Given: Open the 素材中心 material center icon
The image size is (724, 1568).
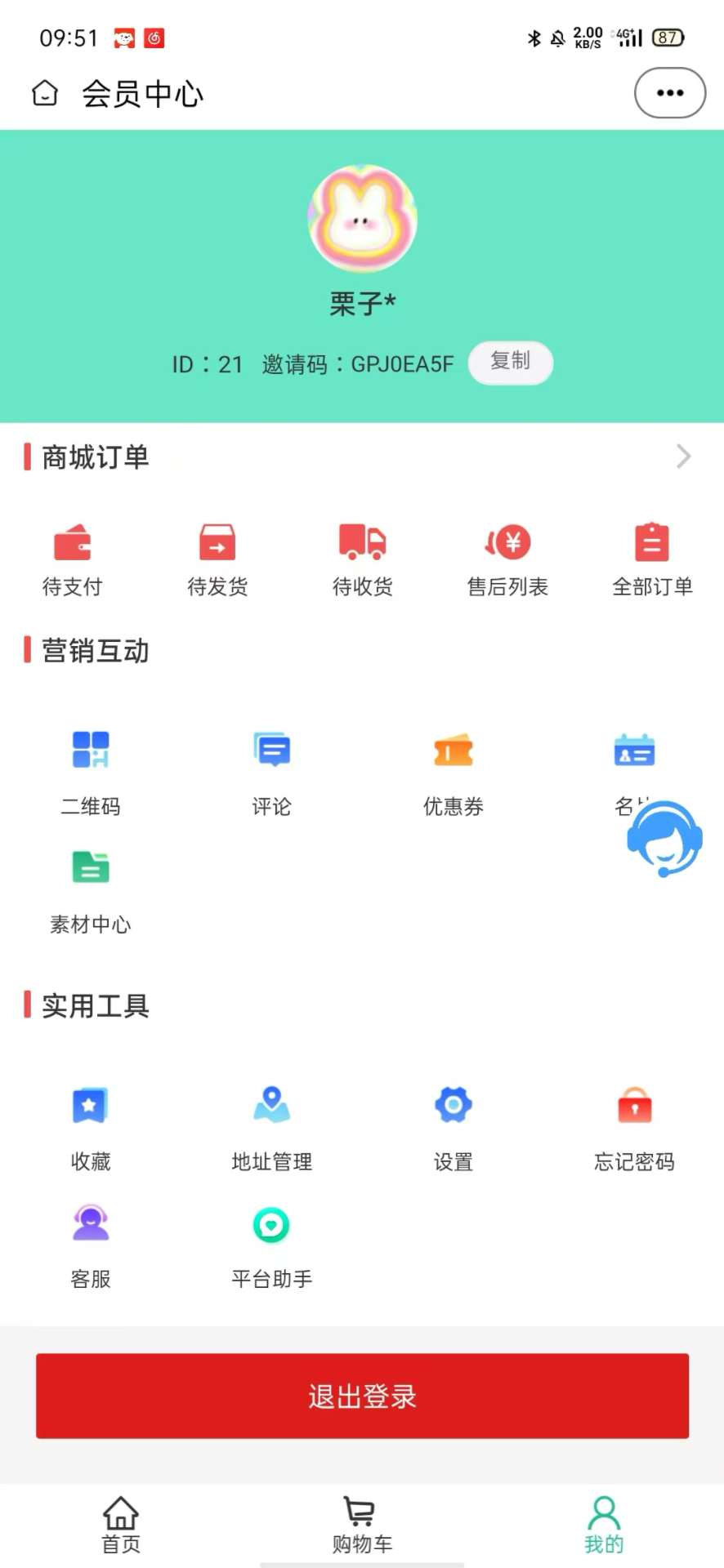Looking at the screenshot, I should pyautogui.click(x=90, y=889).
